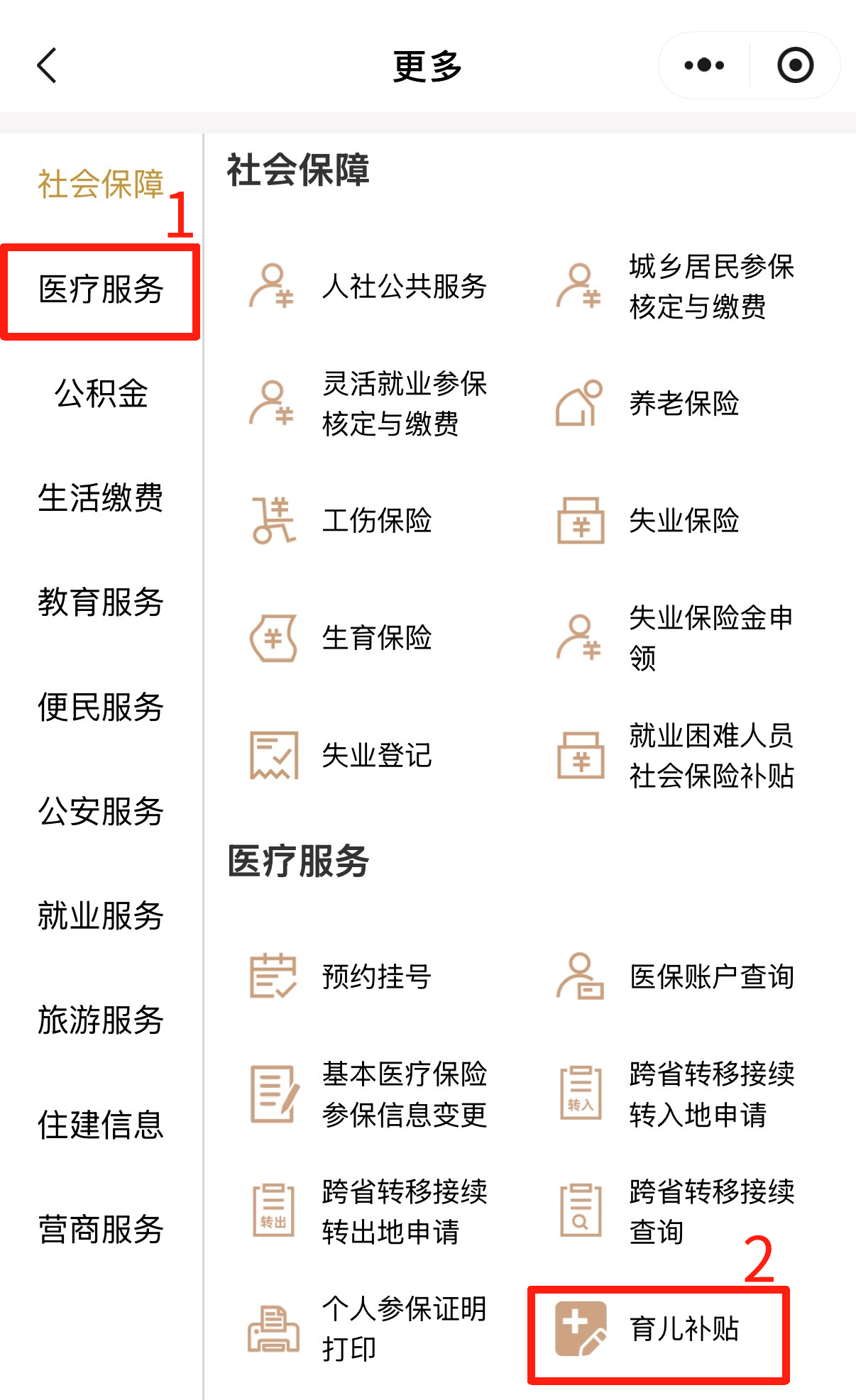Switch to 公积金 category
Viewport: 856px width, 1400px height.
coord(101,394)
